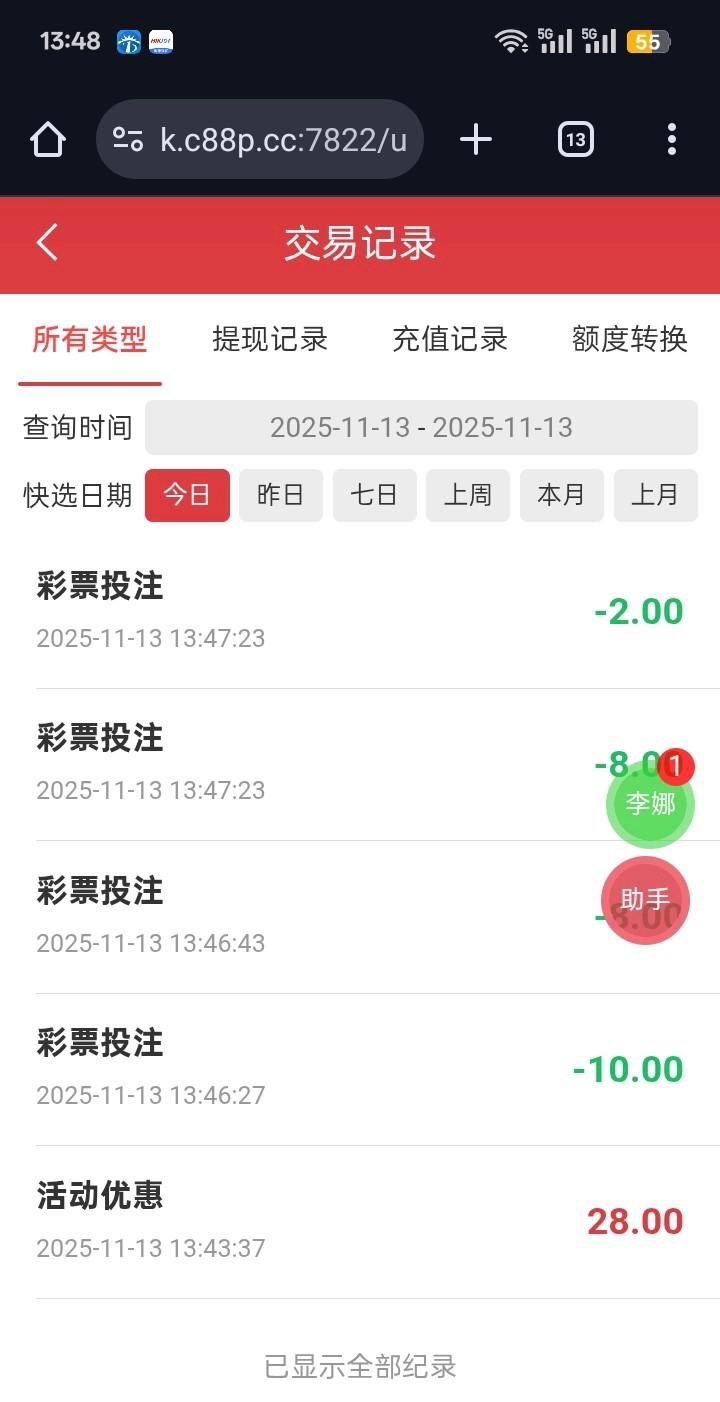View the open tabs switcher
This screenshot has width=720, height=1402.
pos(575,140)
